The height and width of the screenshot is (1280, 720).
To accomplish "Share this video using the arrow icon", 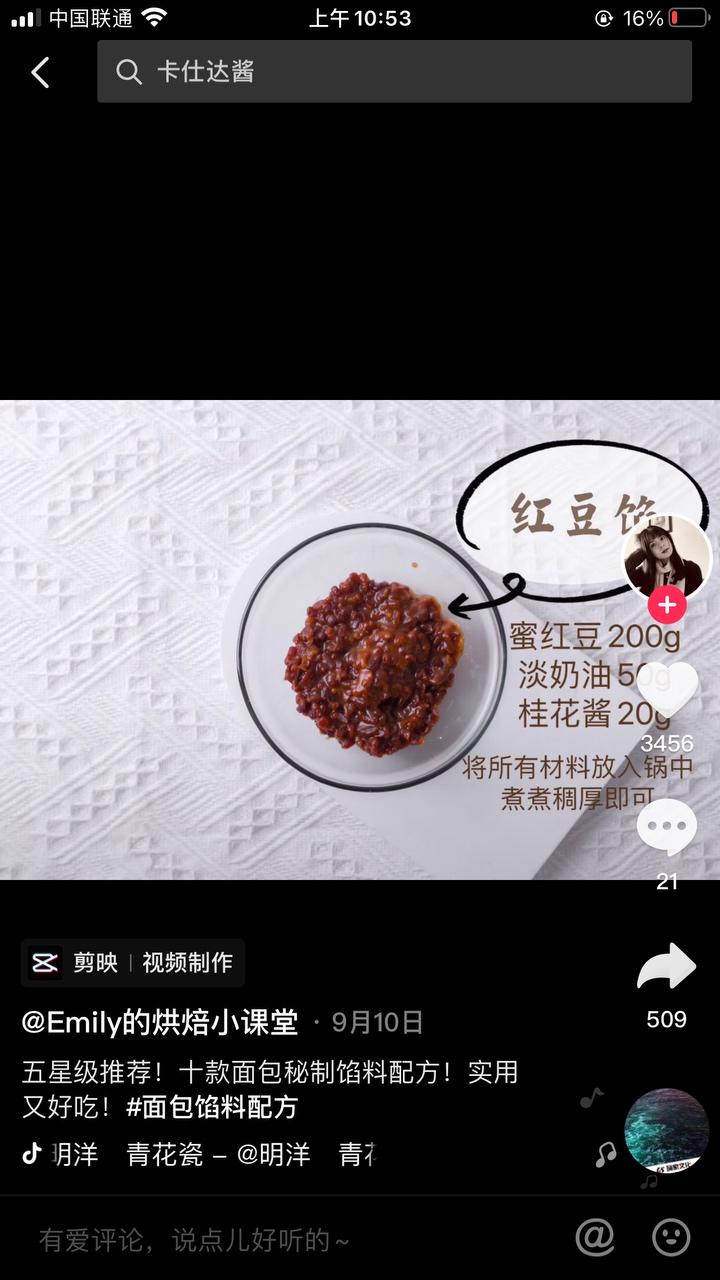I will pyautogui.click(x=667, y=966).
